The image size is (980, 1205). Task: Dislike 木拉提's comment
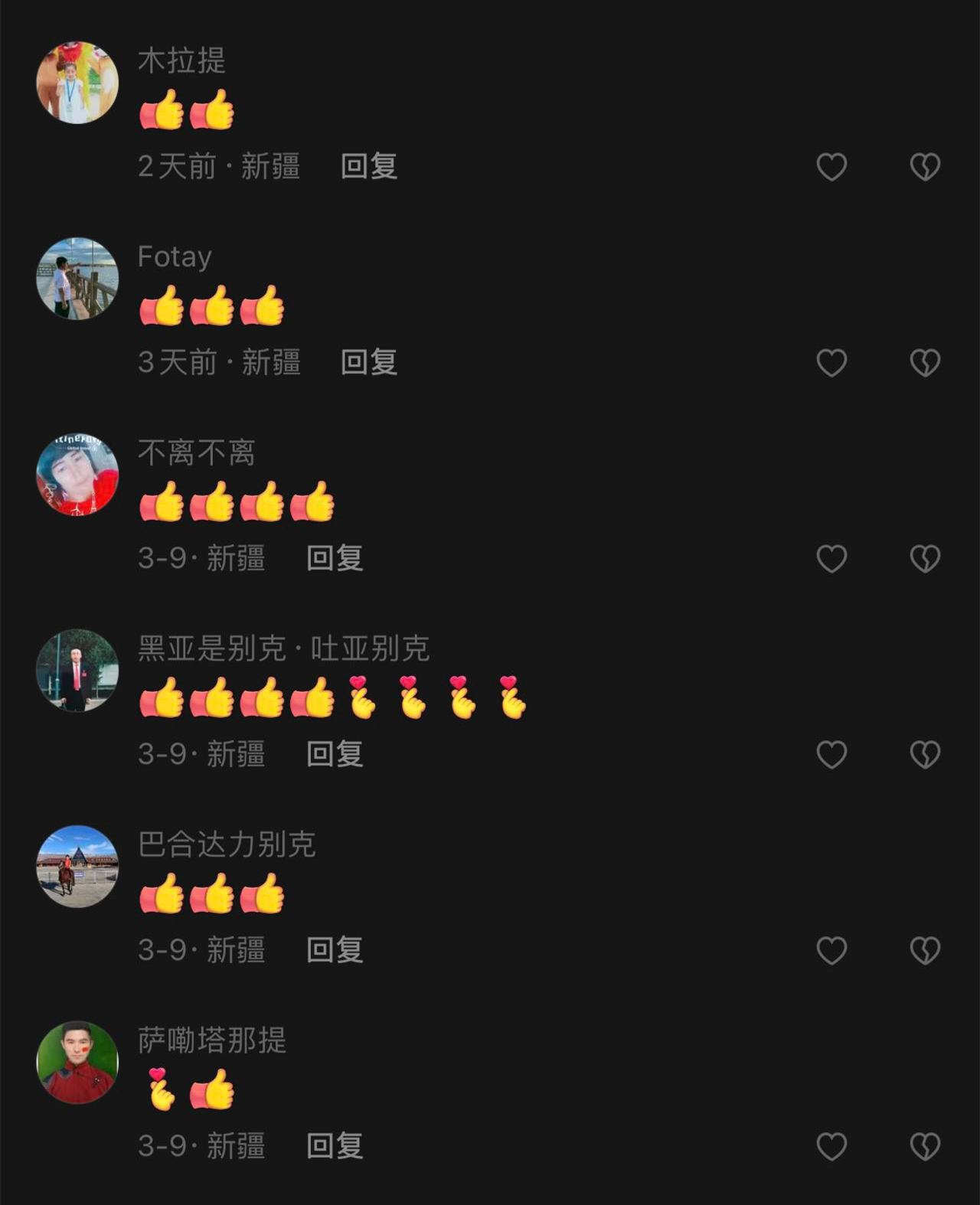pos(925,167)
